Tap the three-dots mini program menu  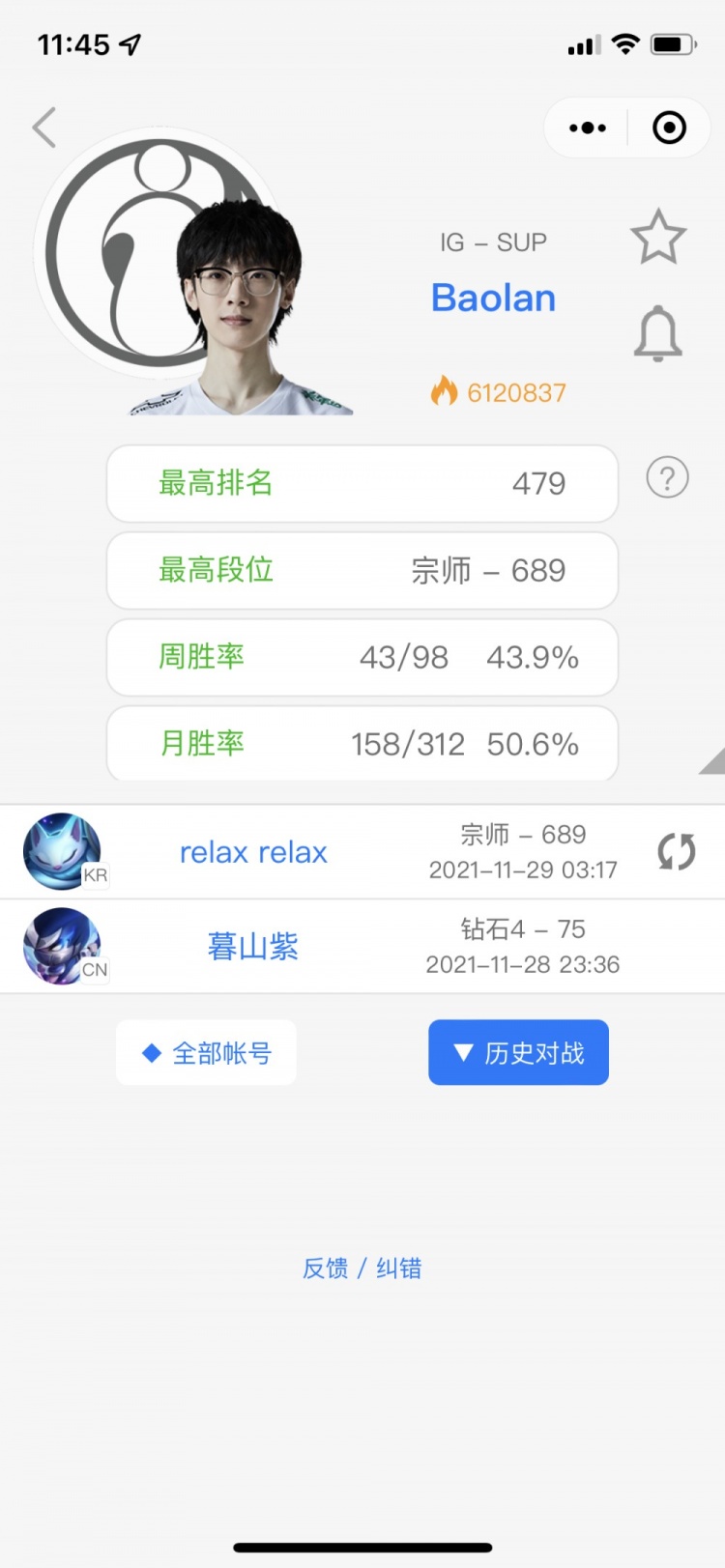pos(585,127)
